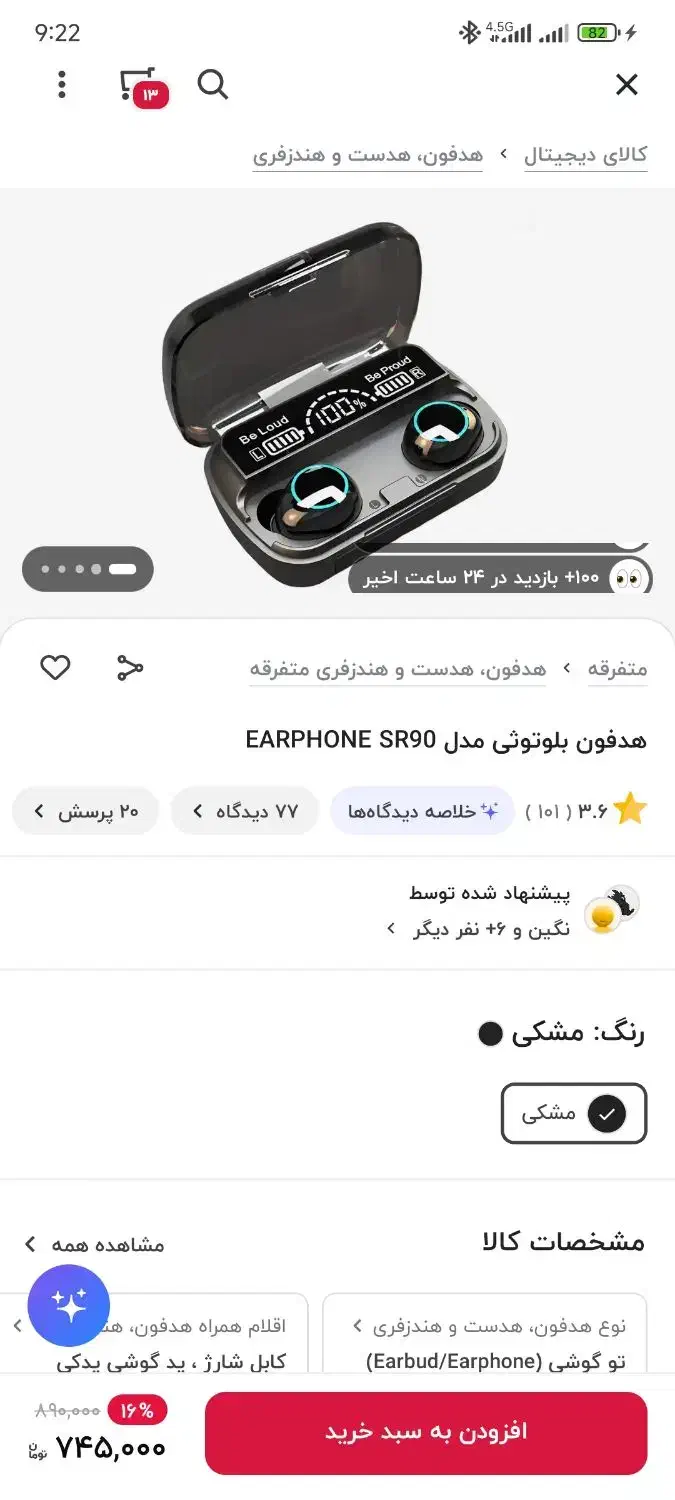Screen dimensions: 675x1500
Task: Tap the product image page indicator
Action: [x=88, y=569]
